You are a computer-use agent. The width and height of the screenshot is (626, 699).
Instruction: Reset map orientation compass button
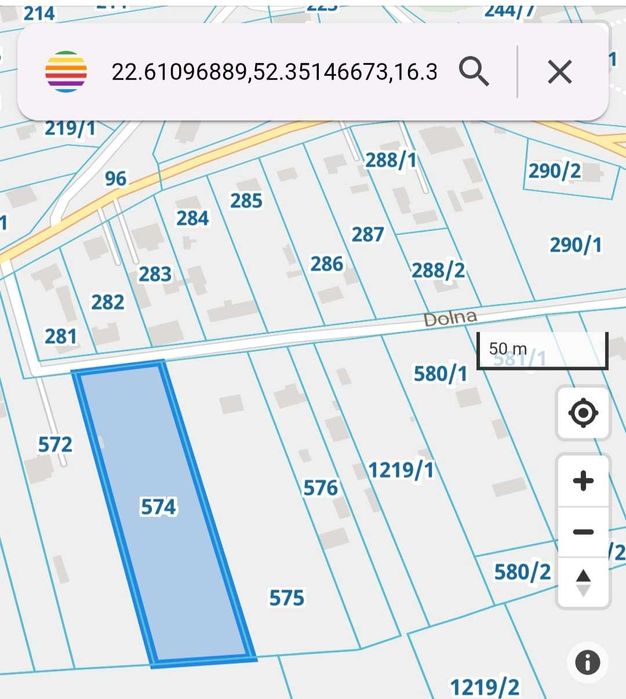point(583,583)
